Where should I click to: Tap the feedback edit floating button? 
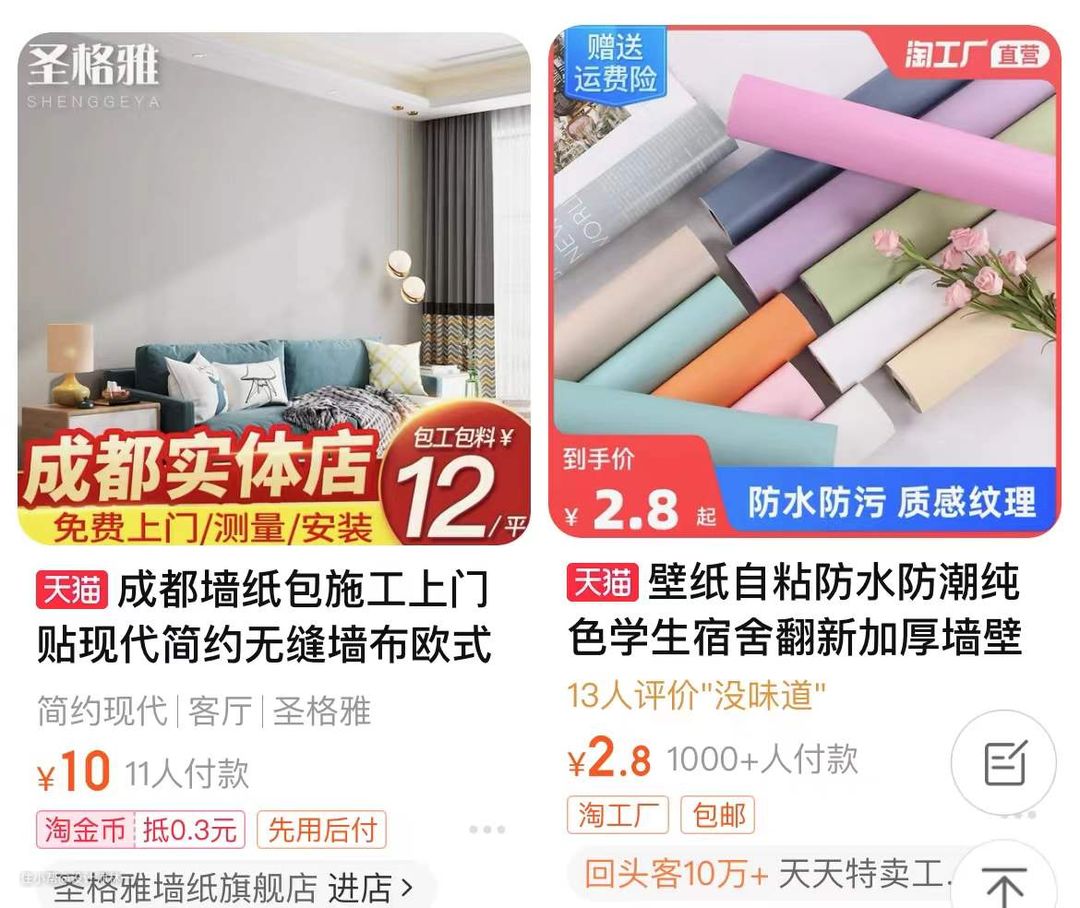point(1003,764)
